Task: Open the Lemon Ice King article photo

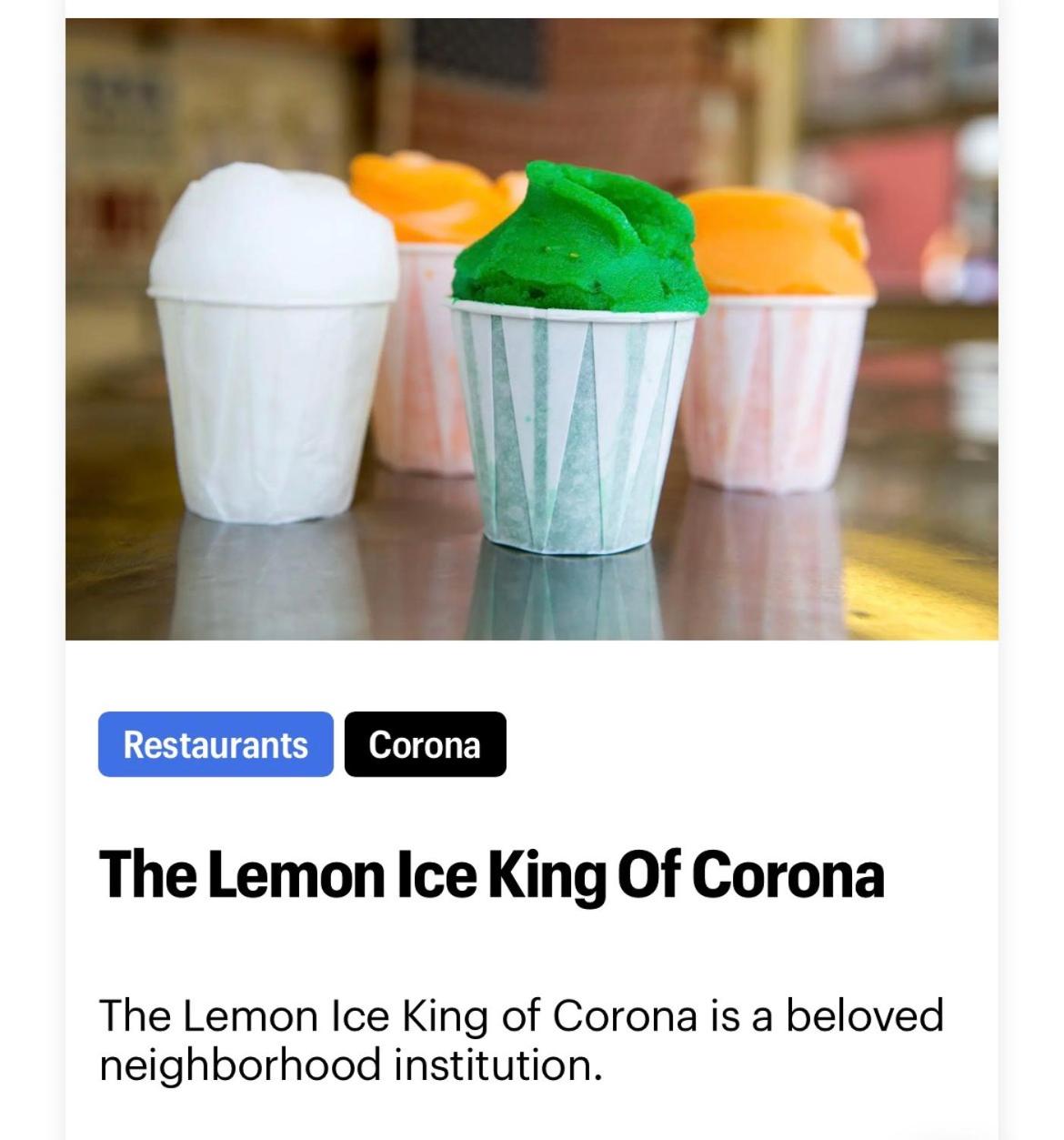Action: (x=532, y=329)
